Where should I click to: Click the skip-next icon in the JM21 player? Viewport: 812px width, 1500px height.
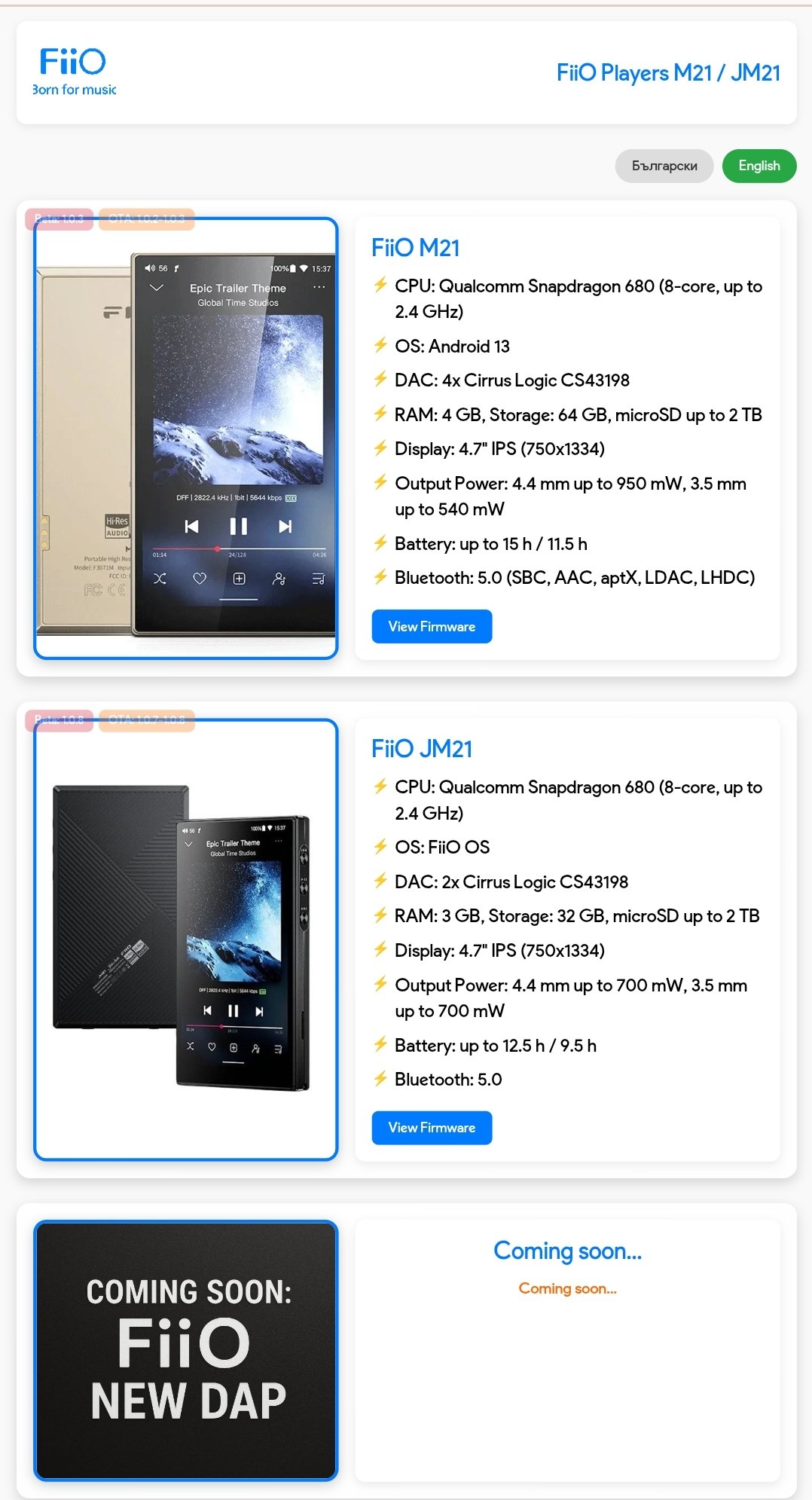[x=259, y=1011]
